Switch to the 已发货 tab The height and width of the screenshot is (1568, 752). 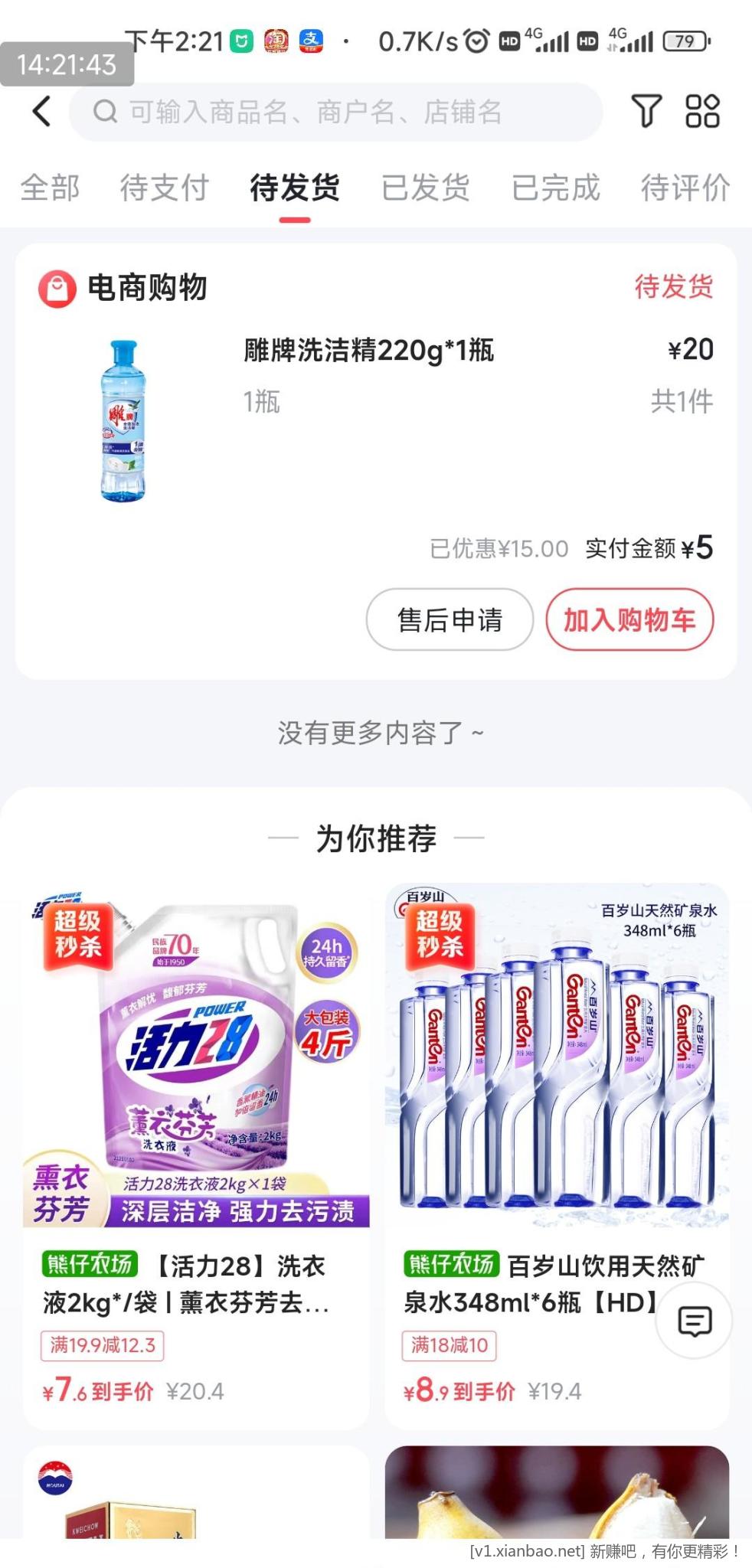426,188
